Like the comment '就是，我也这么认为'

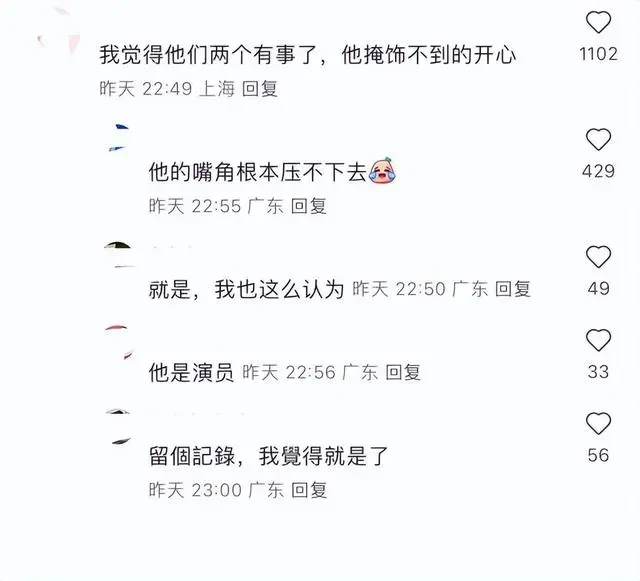pos(598,257)
